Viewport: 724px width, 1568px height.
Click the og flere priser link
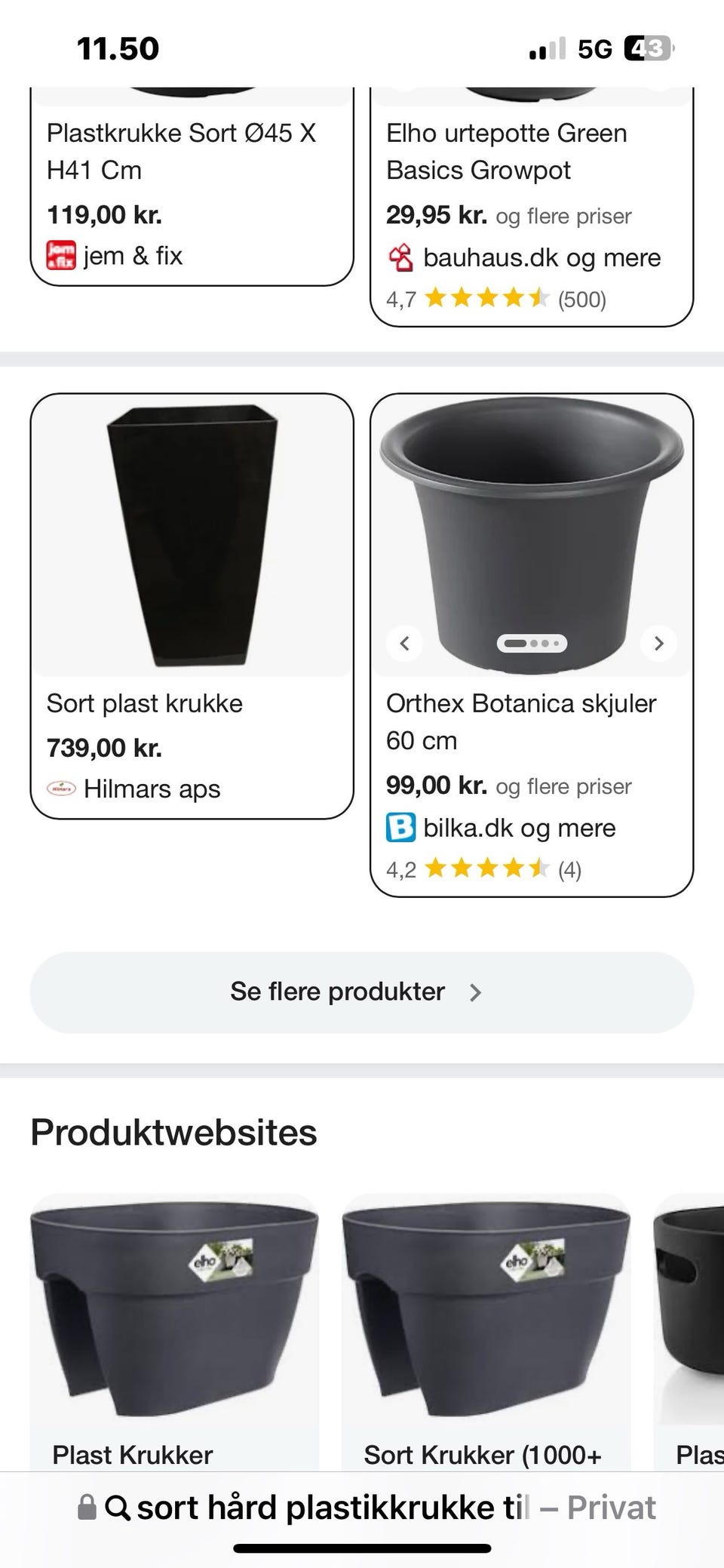[x=564, y=786]
